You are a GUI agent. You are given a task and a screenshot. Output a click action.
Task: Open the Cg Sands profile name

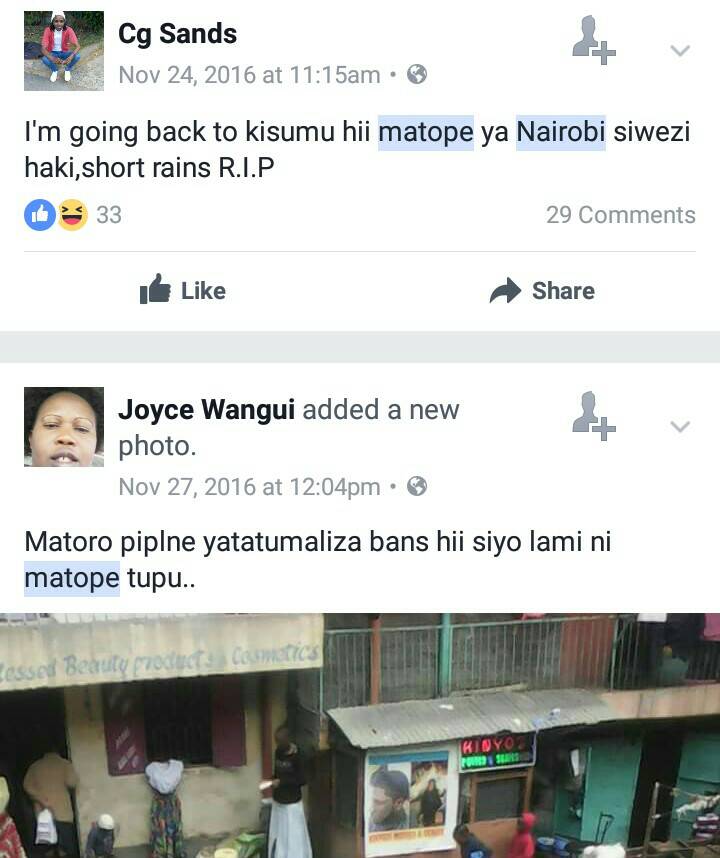tap(177, 34)
